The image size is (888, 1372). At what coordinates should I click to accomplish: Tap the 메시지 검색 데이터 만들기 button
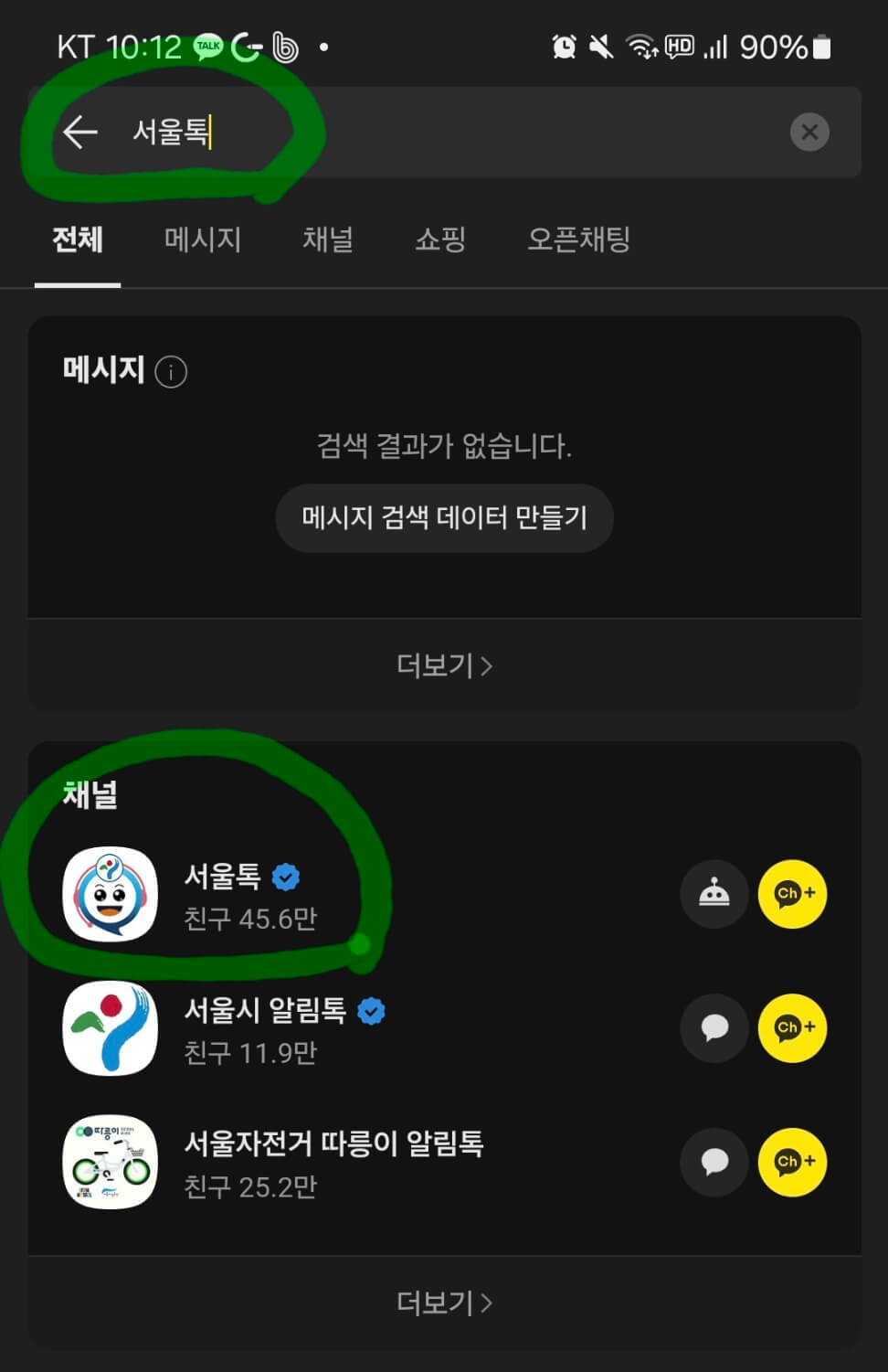(444, 517)
